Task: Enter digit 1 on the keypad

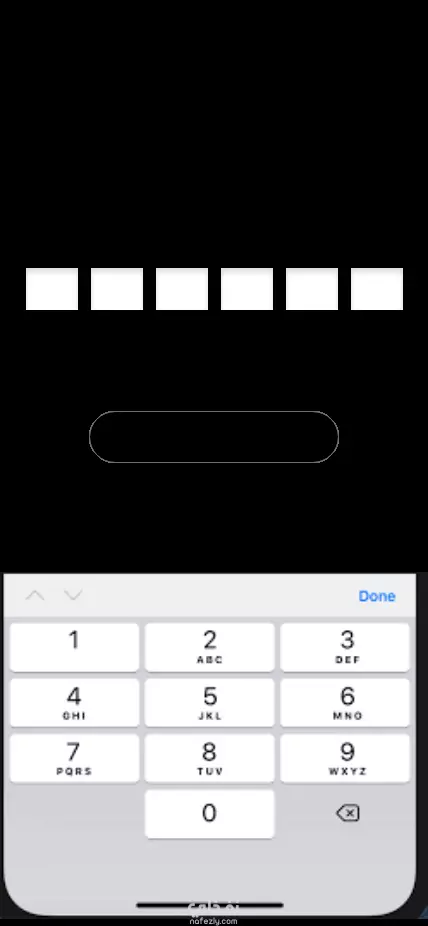Action: pyautogui.click(x=74, y=647)
